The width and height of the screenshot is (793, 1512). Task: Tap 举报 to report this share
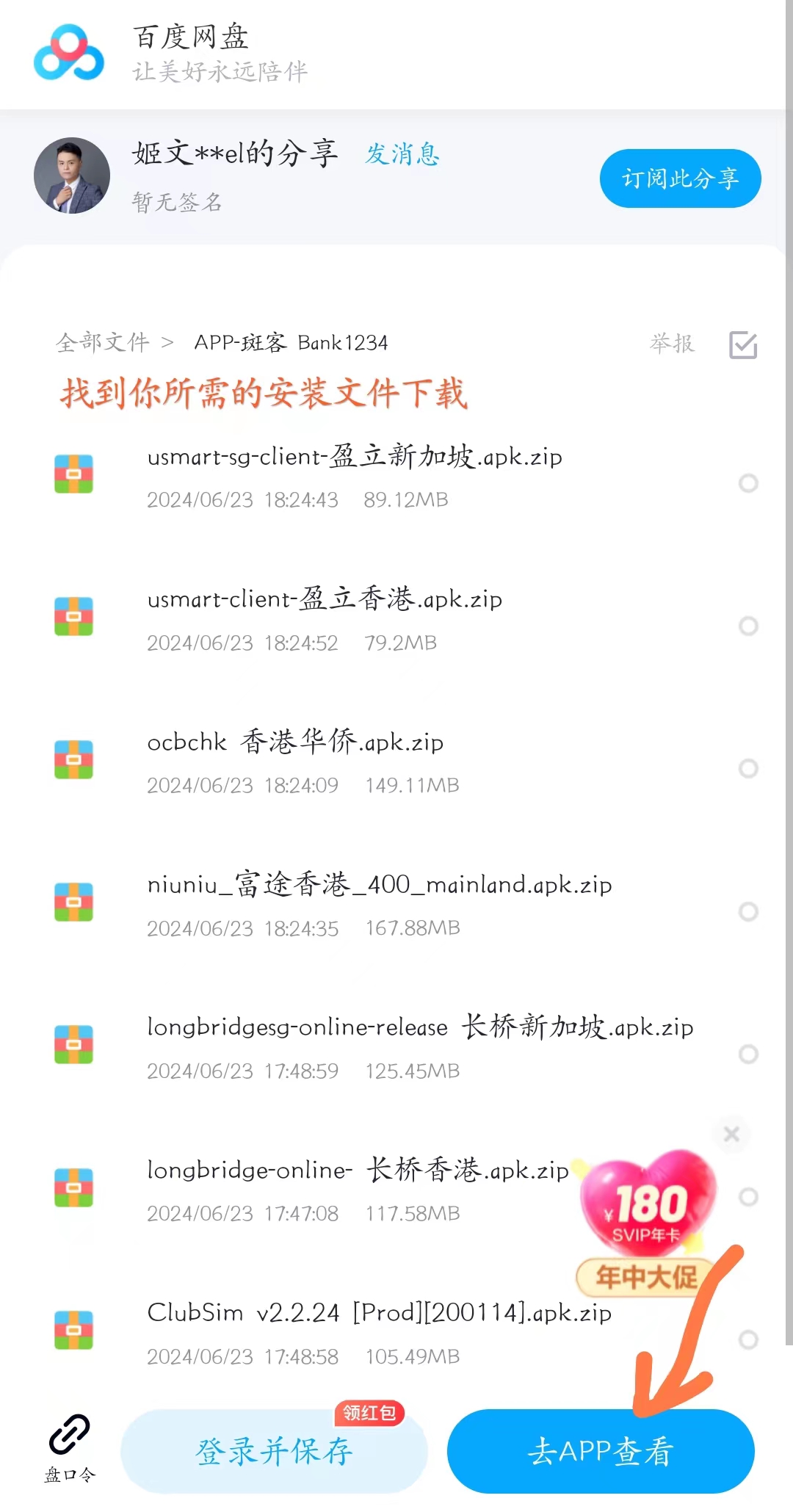[x=672, y=343]
